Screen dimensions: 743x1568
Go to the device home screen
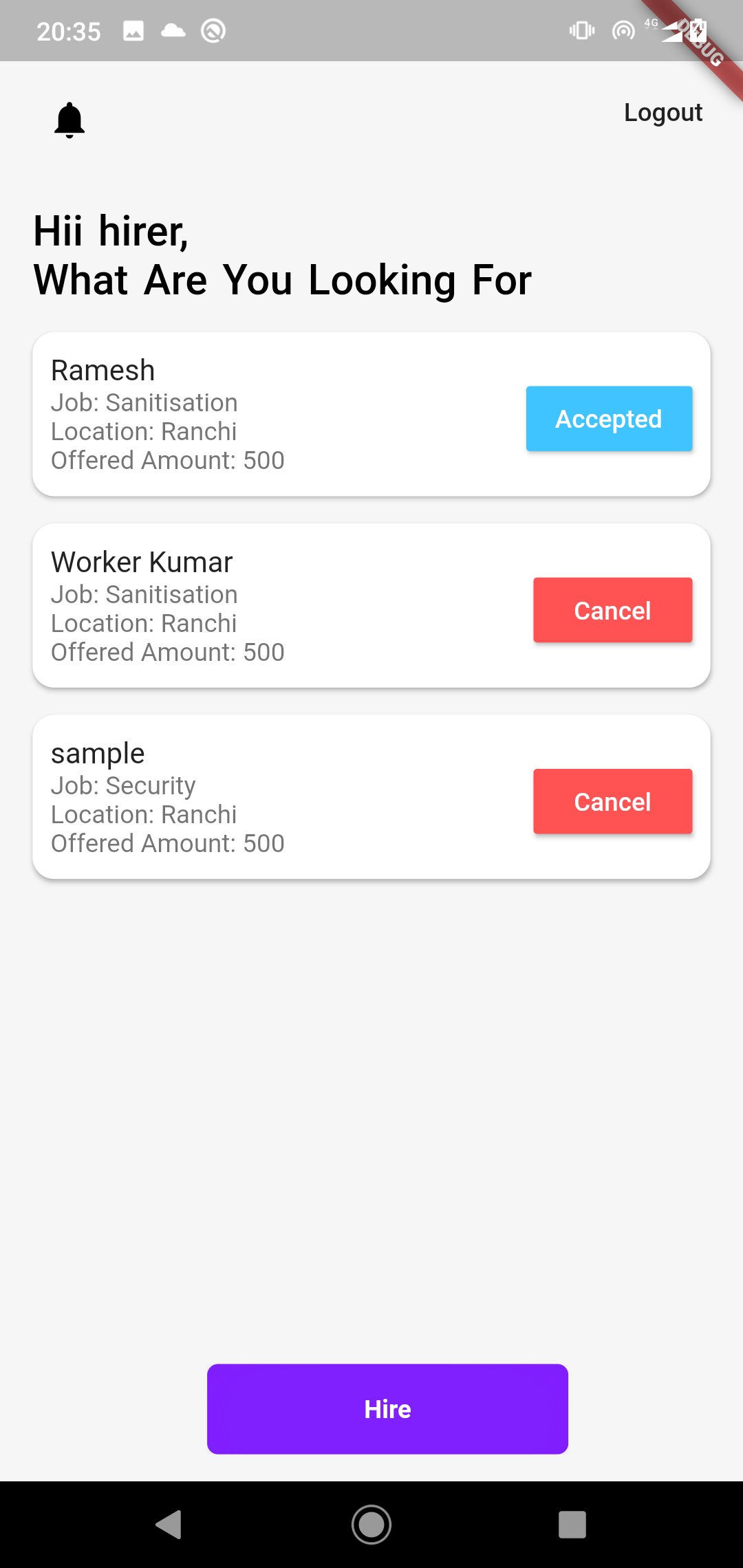coord(371,1525)
